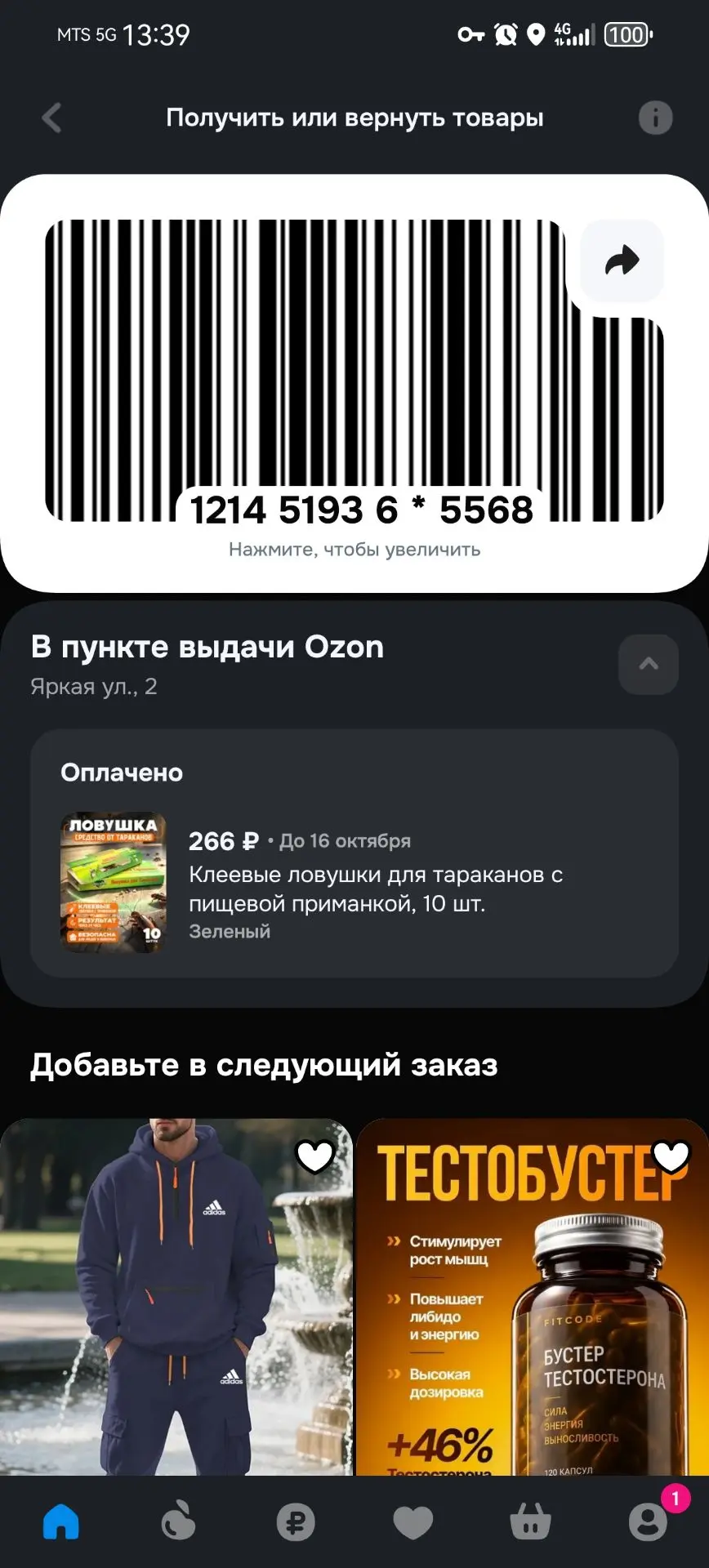Open the Adidas tracksuit product card
Screen dimensions: 709x1568
pos(176,1297)
